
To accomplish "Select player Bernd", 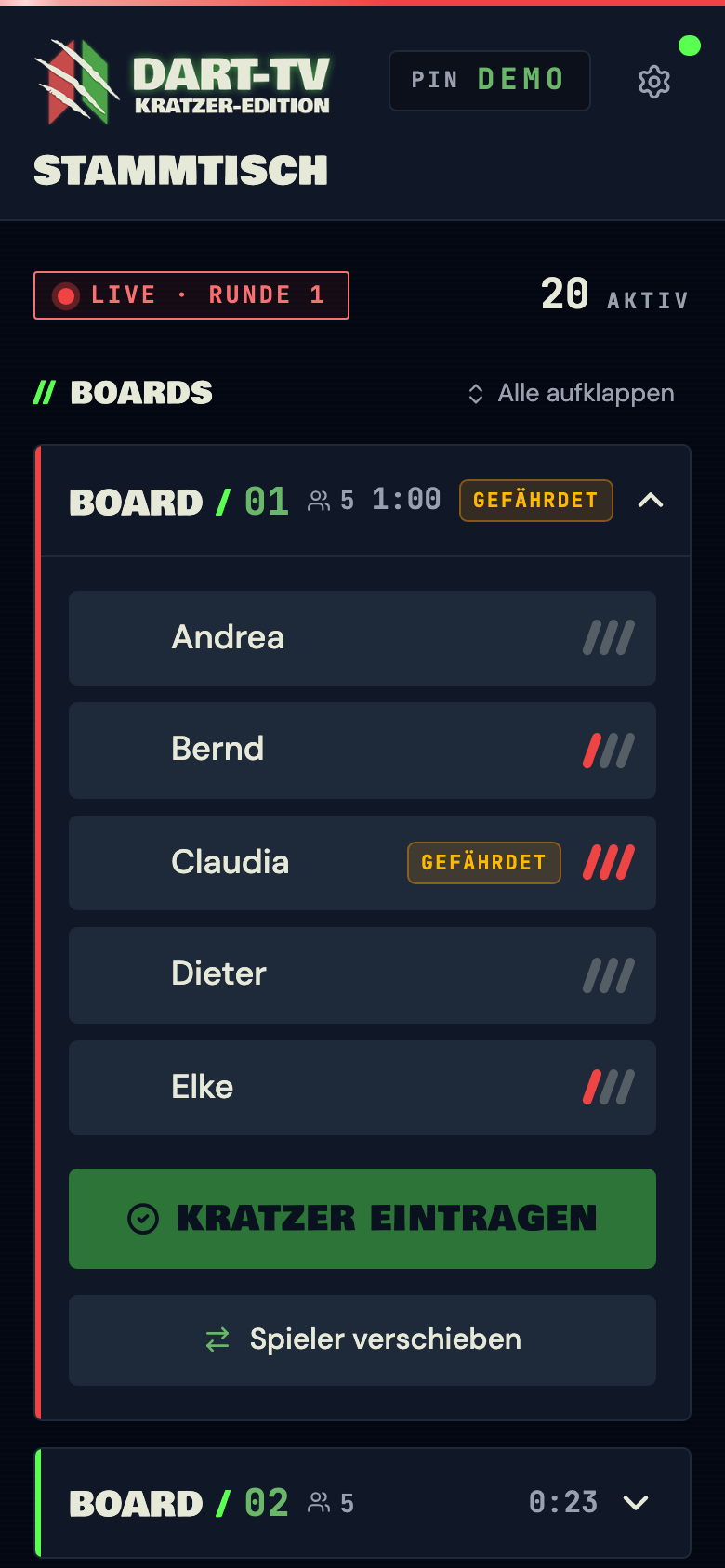I will pos(362,751).
